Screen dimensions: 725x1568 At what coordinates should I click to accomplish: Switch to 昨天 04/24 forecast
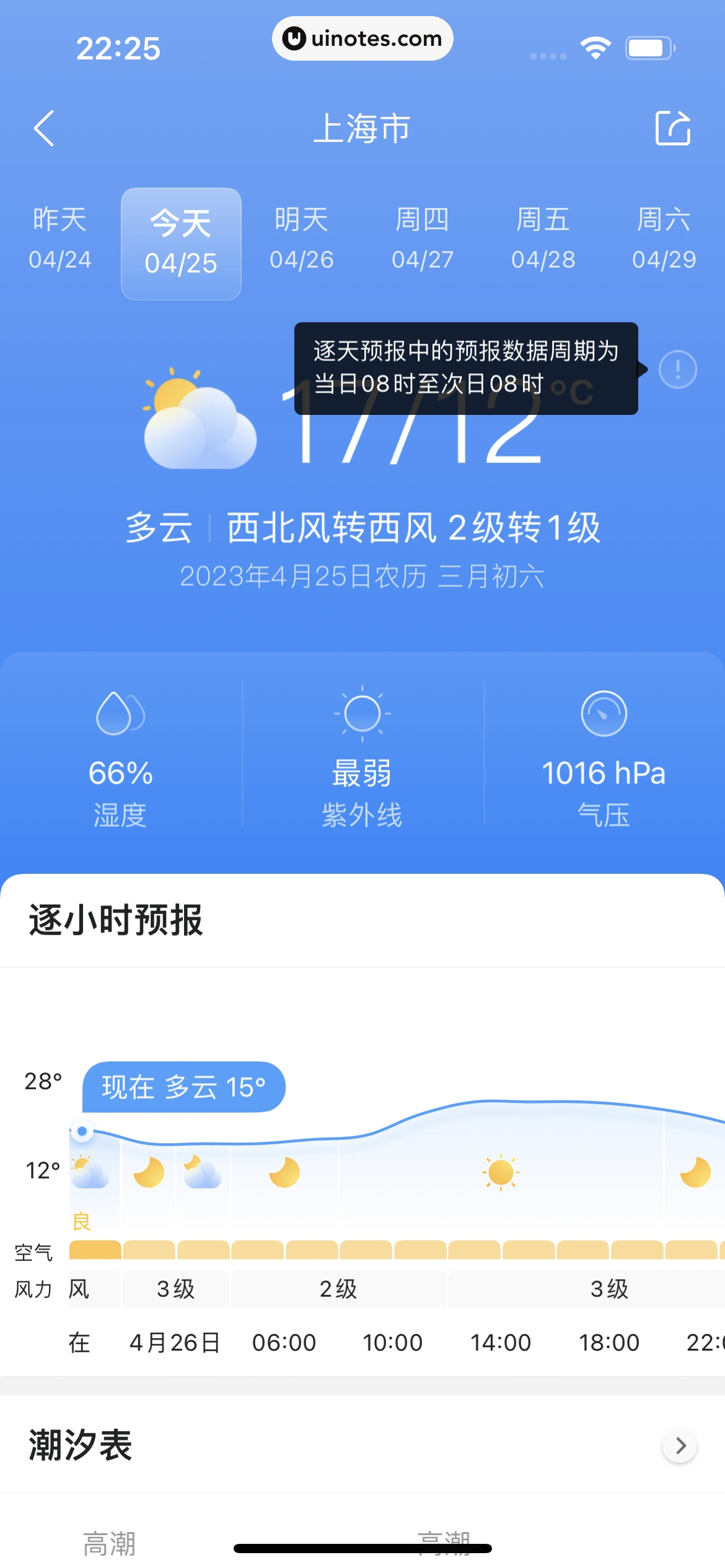click(60, 239)
